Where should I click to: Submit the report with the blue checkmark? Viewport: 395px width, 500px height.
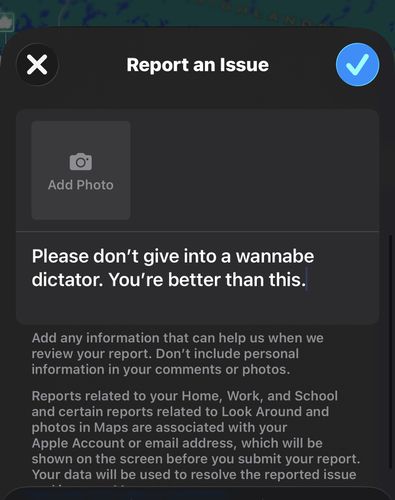point(357,65)
